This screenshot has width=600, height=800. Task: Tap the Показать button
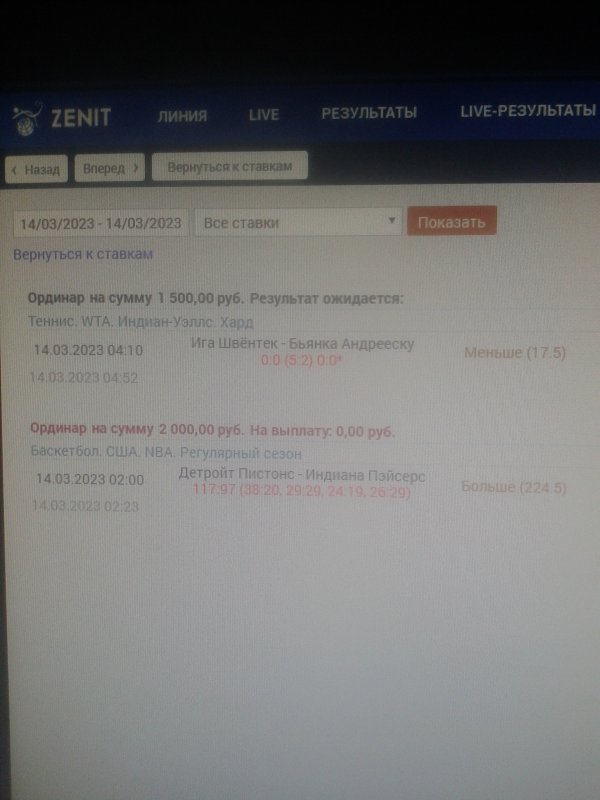pos(451,221)
